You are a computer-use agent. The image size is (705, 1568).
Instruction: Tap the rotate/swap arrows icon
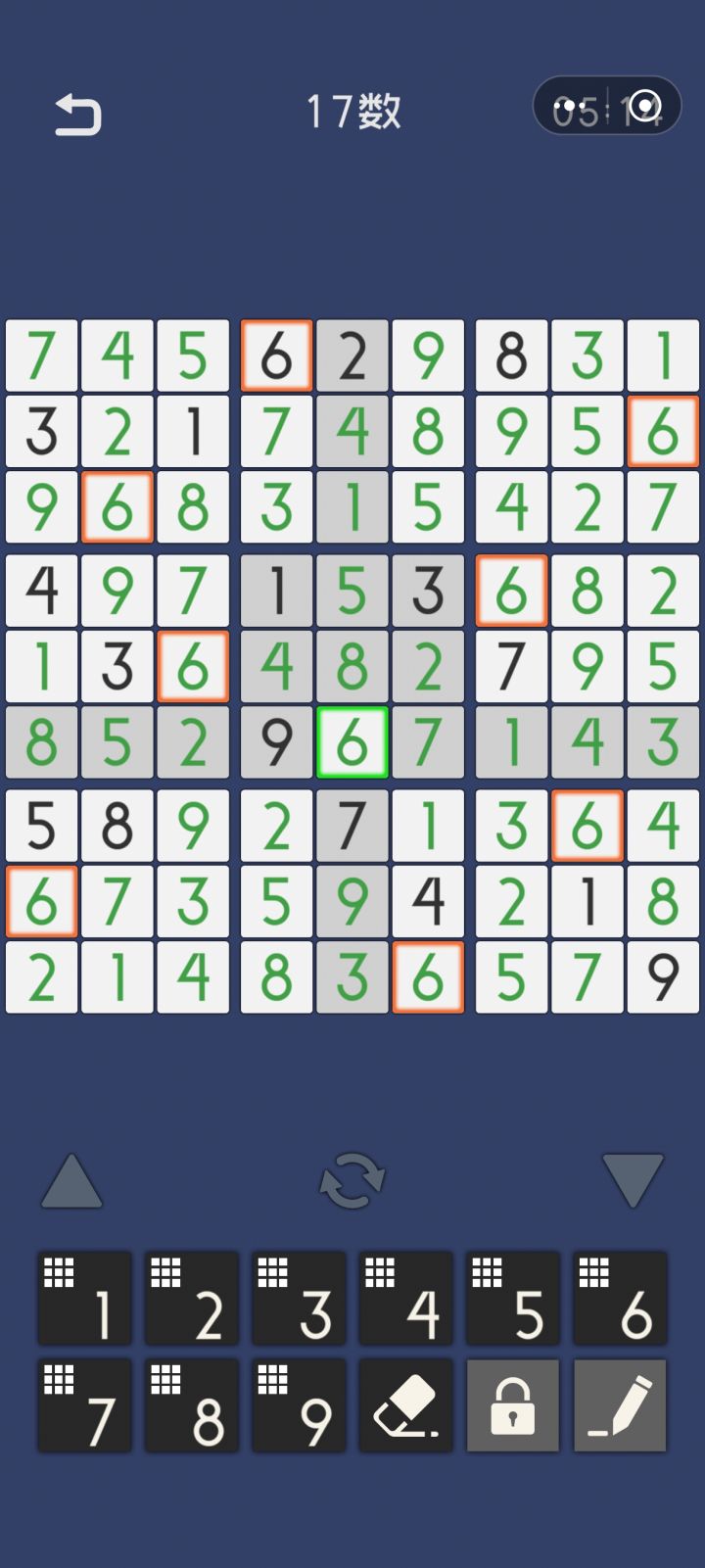point(352,1180)
